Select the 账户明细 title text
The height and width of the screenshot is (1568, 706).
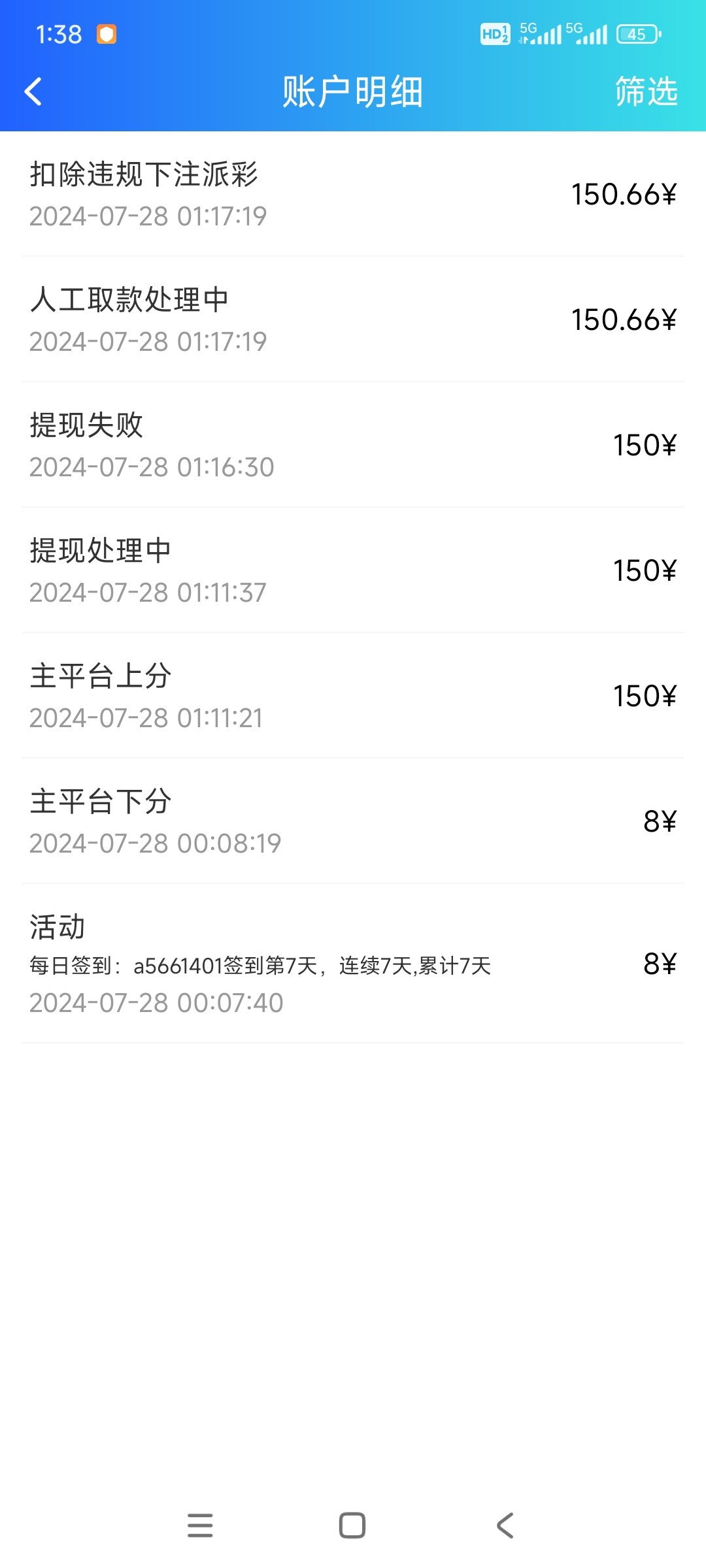[353, 91]
